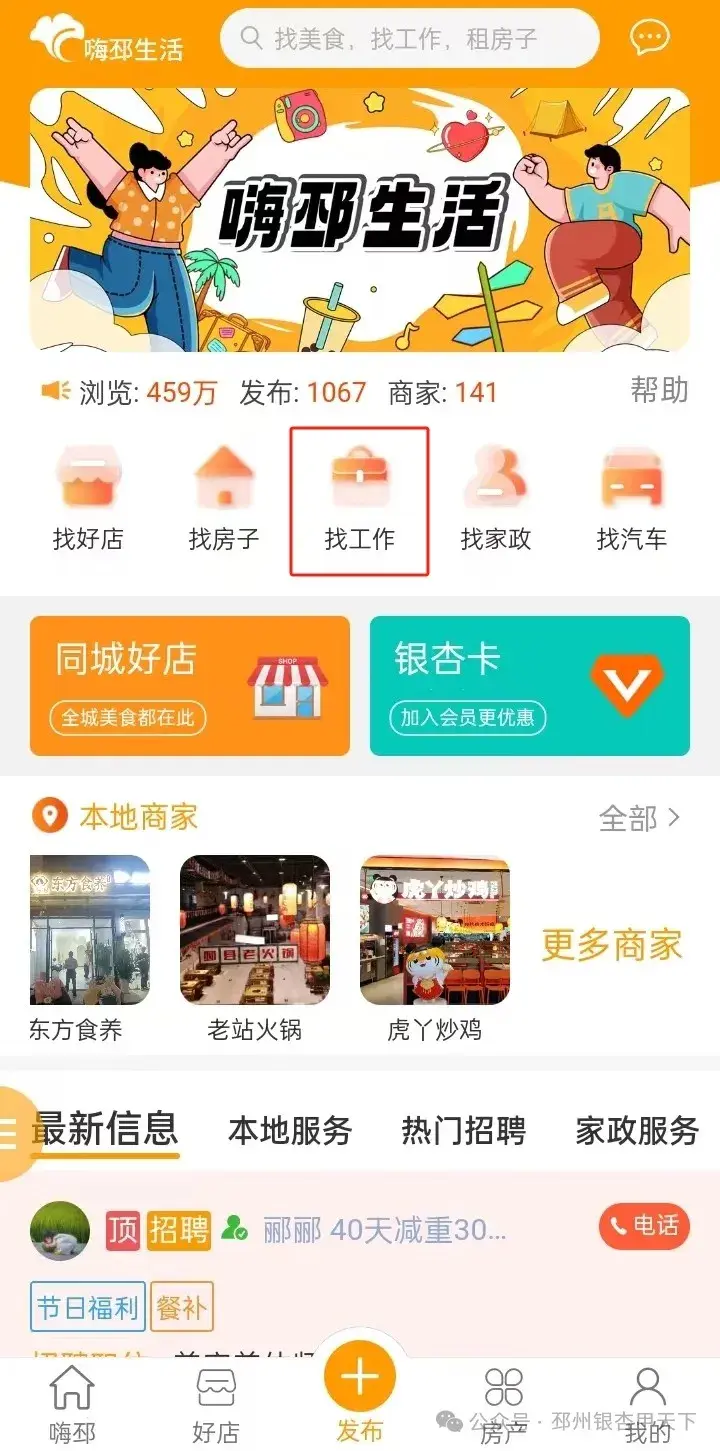Open the 银杏卡 membership card
This screenshot has width=720, height=1451.
[x=530, y=686]
